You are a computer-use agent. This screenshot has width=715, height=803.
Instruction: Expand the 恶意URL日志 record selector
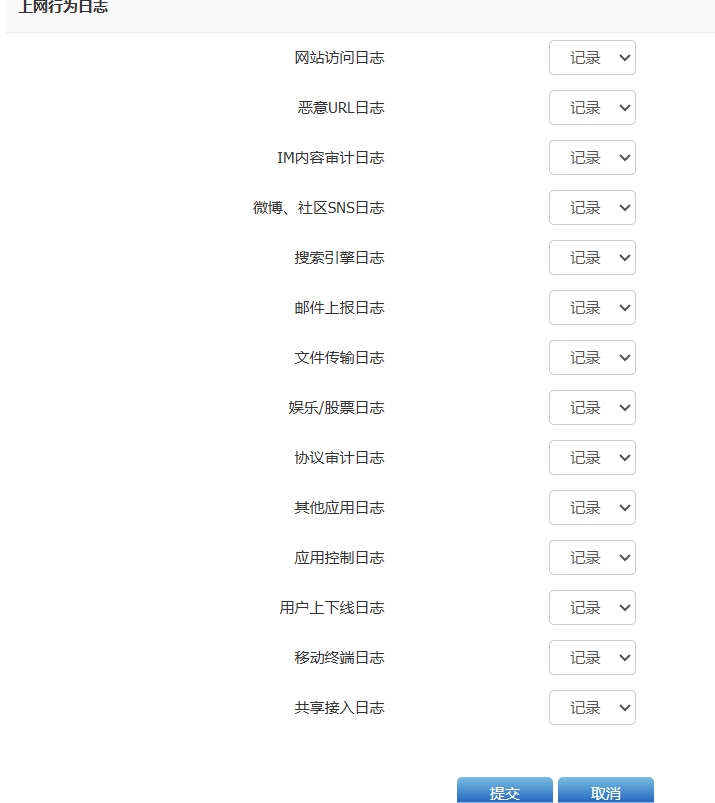pyautogui.click(x=592, y=108)
